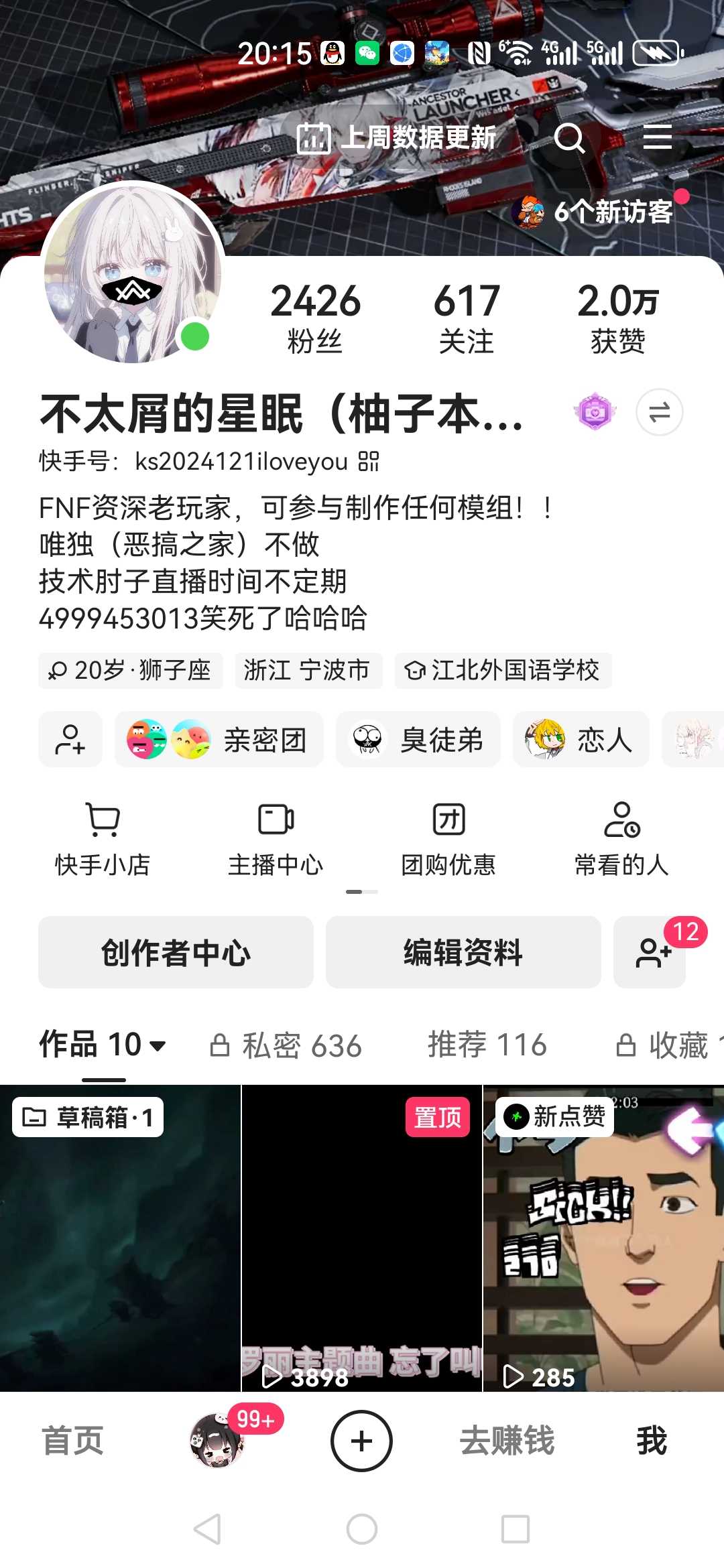Screen dimensions: 724x1568
Task: Show the QR code beside 快手号
Action: tap(369, 462)
